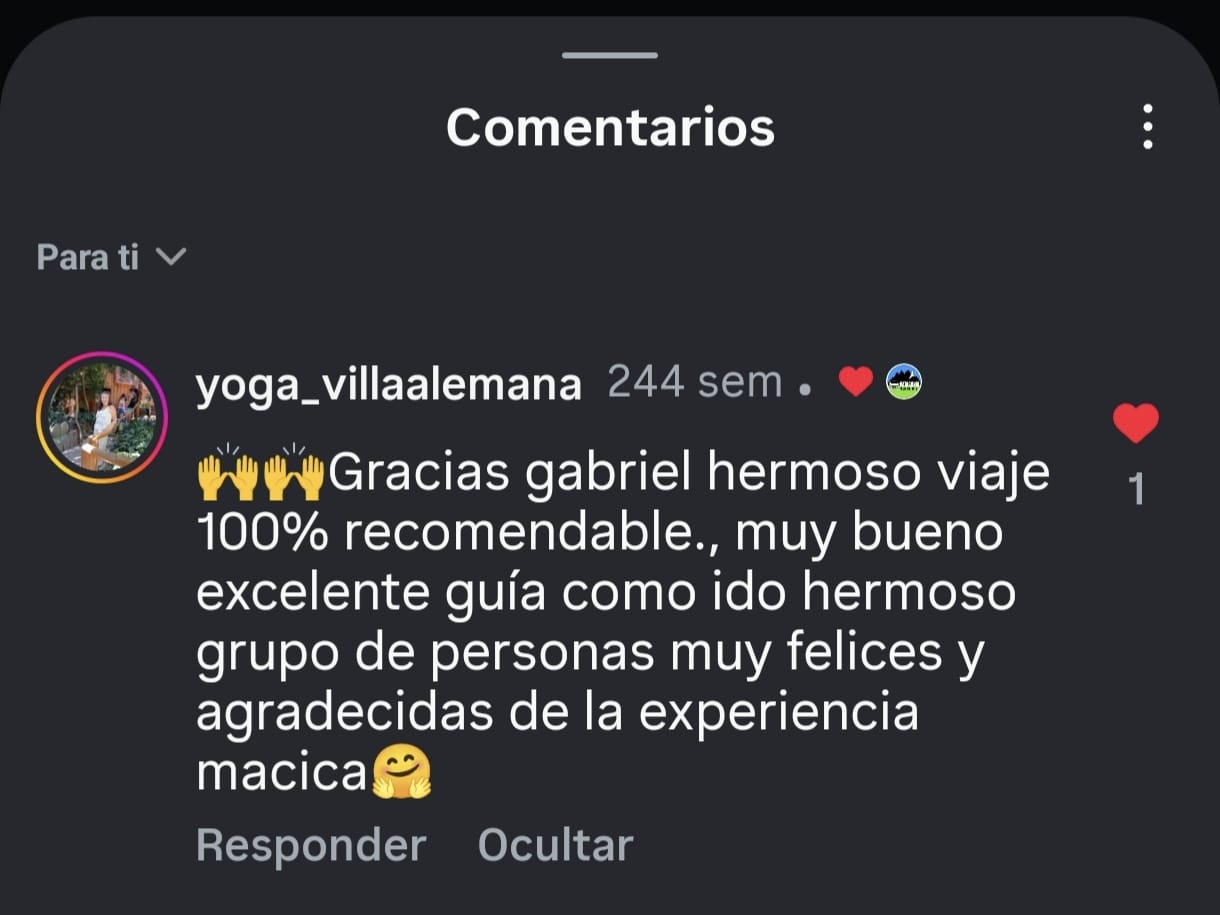Expand the Para ti sorting dropdown
This screenshot has height=915, width=1220.
111,257
